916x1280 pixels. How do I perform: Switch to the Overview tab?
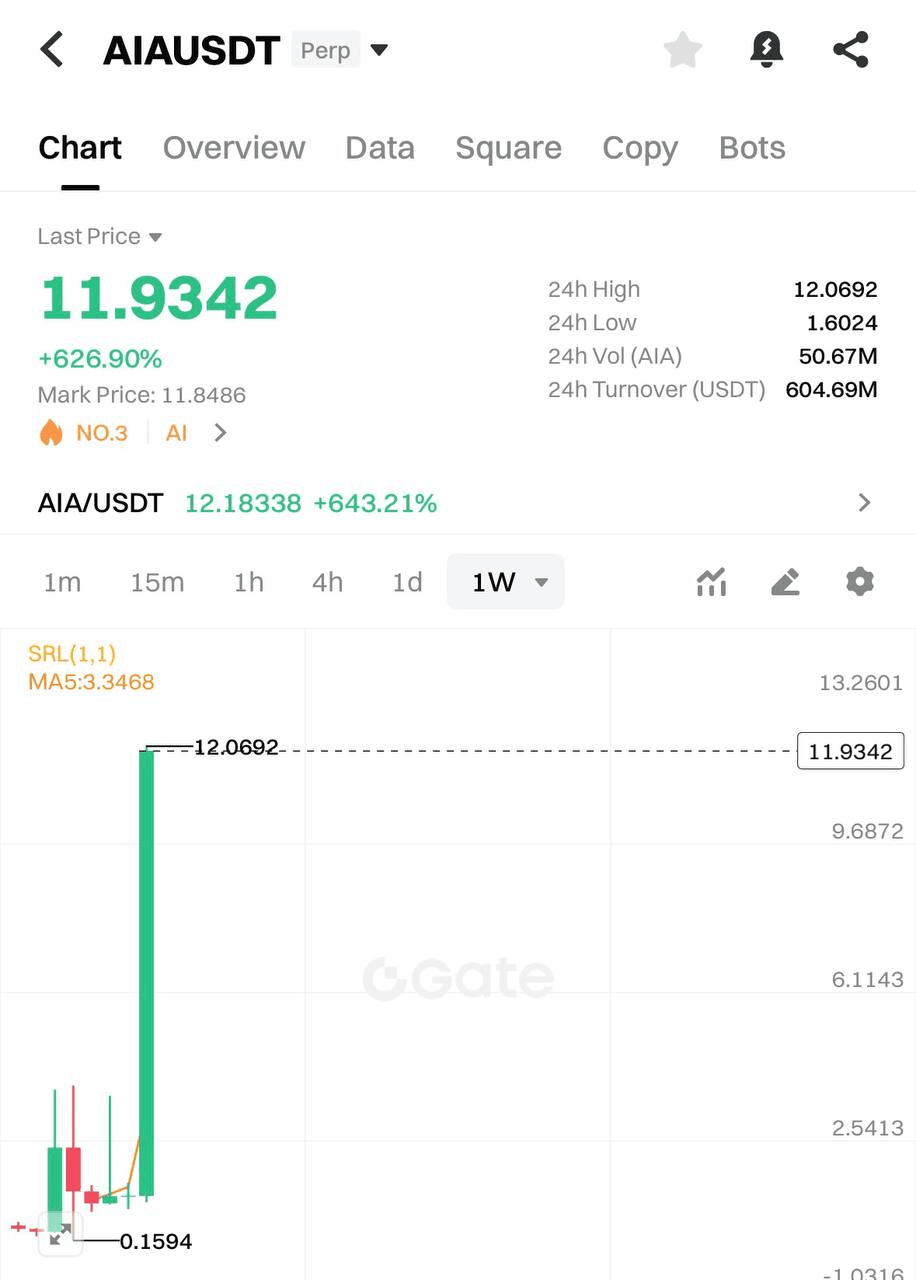pyautogui.click(x=234, y=148)
